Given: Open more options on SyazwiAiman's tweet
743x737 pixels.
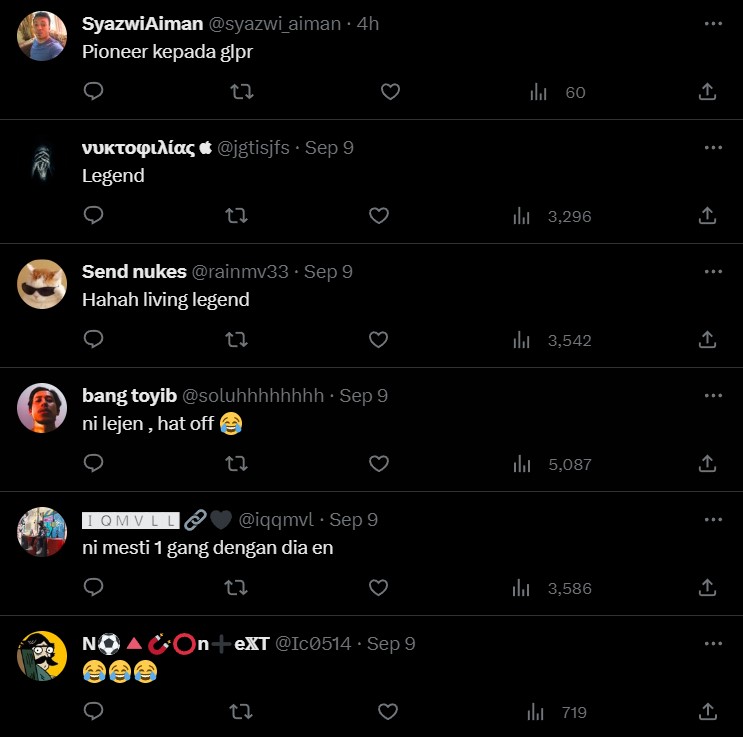Looking at the screenshot, I should point(712,24).
